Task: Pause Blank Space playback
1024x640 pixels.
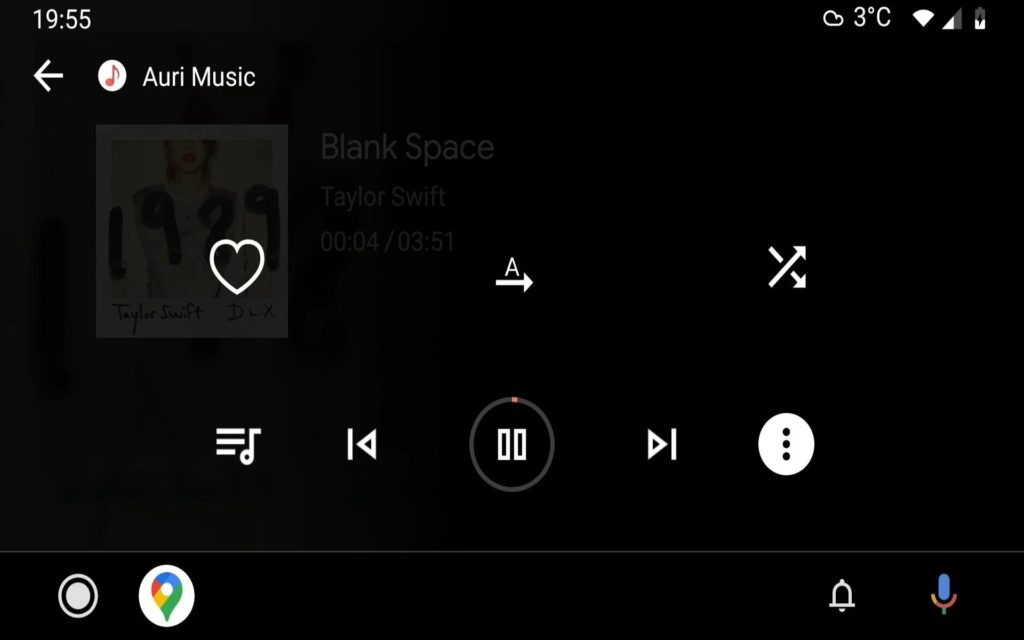Action: coord(512,444)
